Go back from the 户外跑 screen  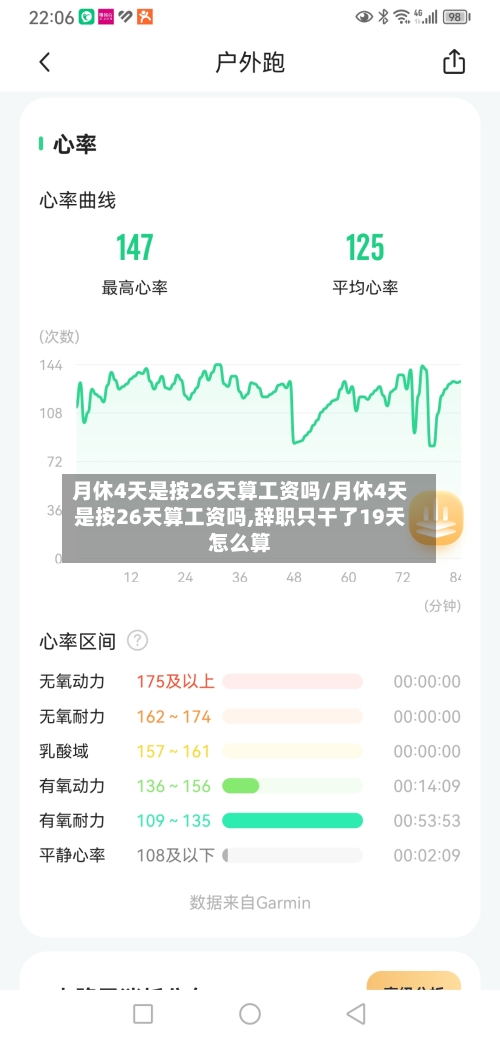44,63
